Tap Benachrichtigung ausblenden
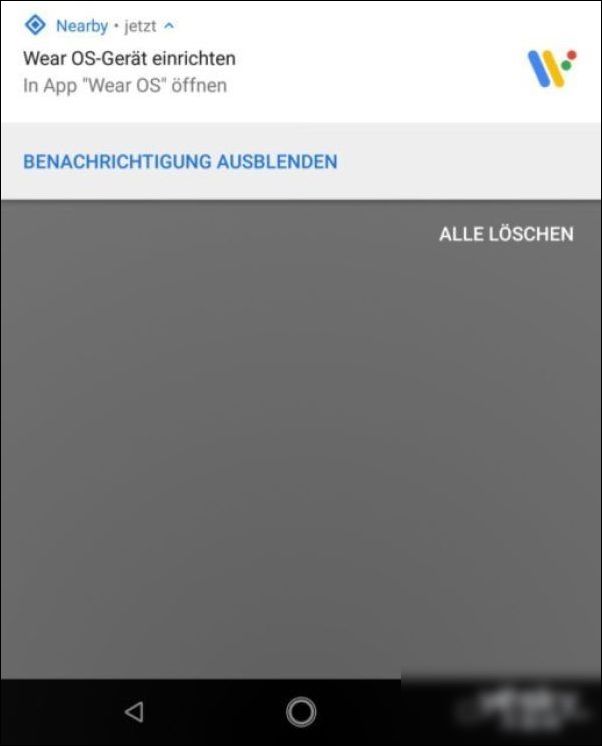 click(180, 161)
